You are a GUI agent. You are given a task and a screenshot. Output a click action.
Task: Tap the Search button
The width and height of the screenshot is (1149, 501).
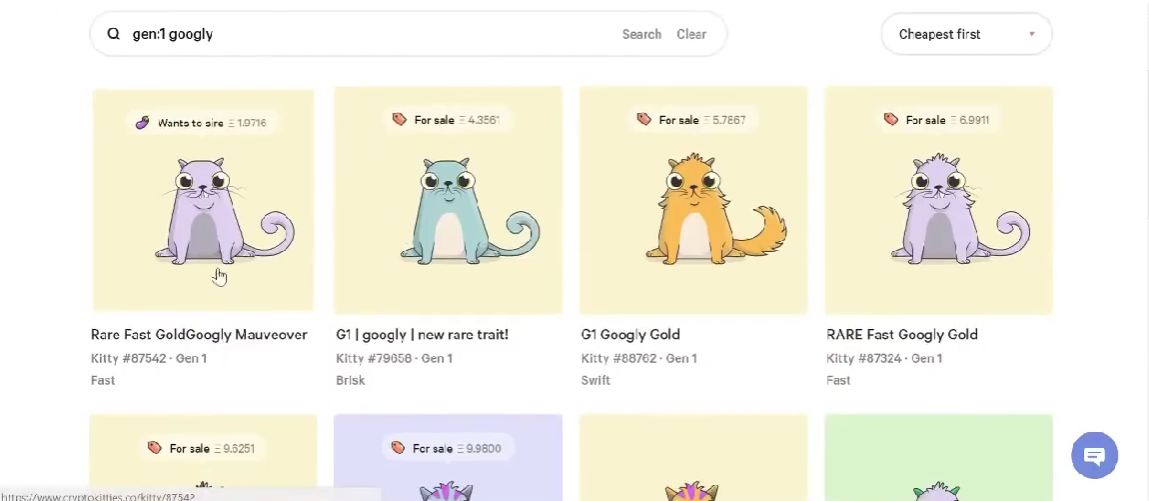(641, 34)
